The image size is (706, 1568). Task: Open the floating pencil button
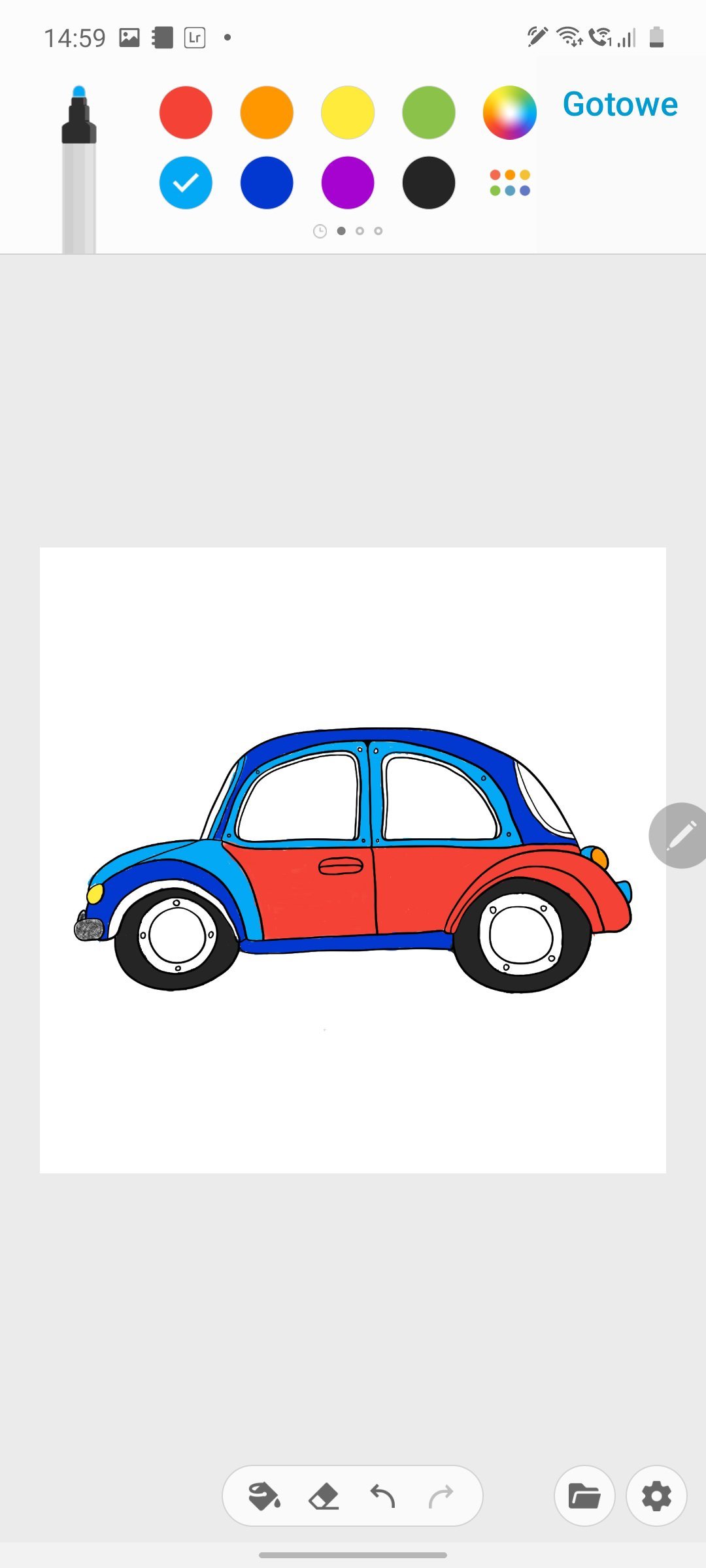click(x=679, y=836)
